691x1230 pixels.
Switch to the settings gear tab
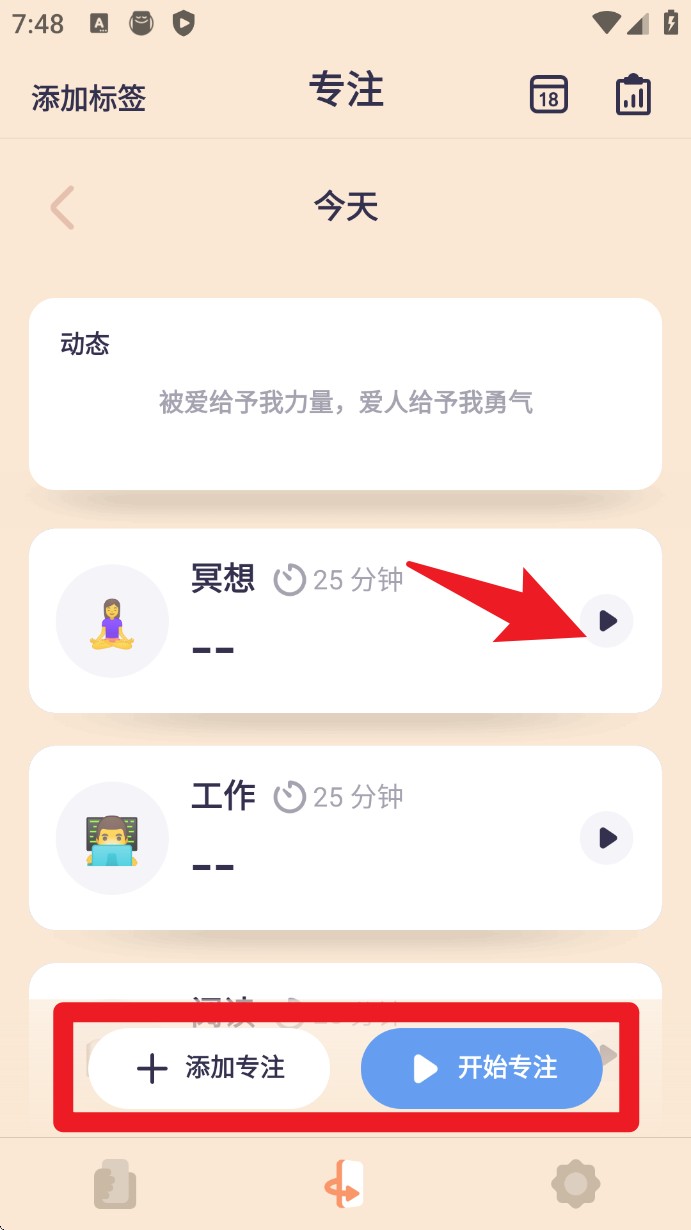pyautogui.click(x=576, y=1186)
